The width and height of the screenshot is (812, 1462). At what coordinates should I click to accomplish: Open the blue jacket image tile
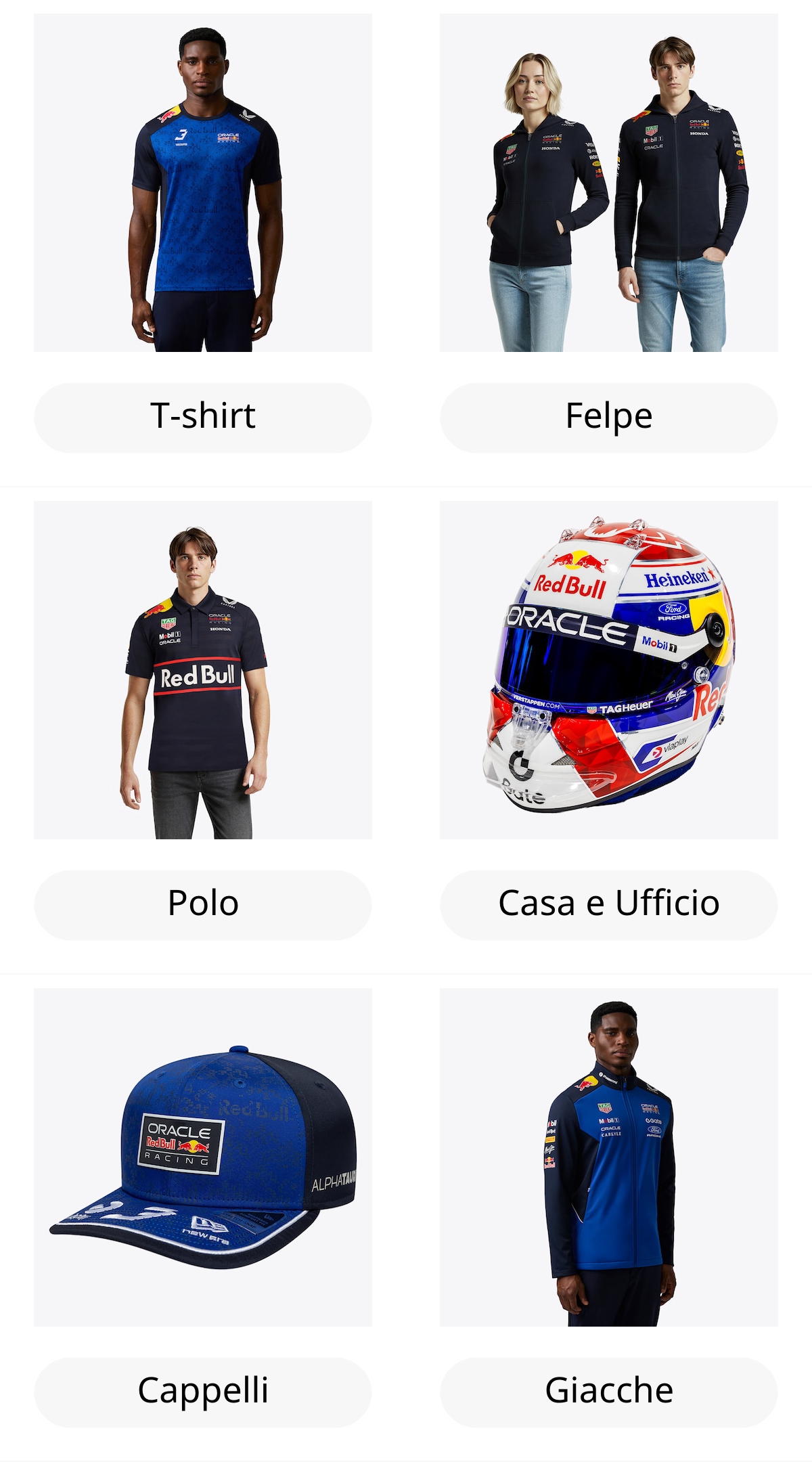[x=609, y=1157]
